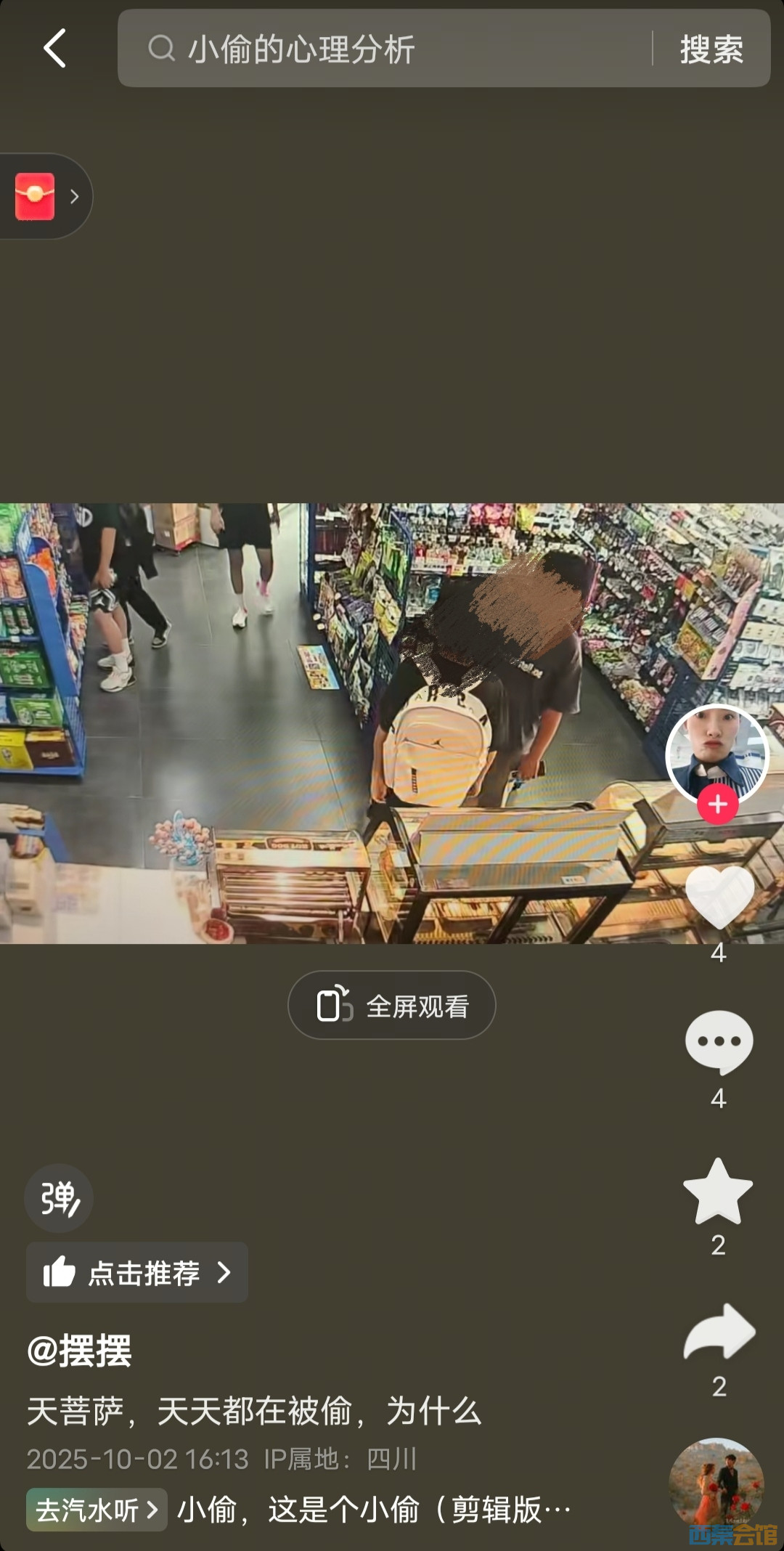Toggle the 弹 danmaku button

coord(59,1198)
